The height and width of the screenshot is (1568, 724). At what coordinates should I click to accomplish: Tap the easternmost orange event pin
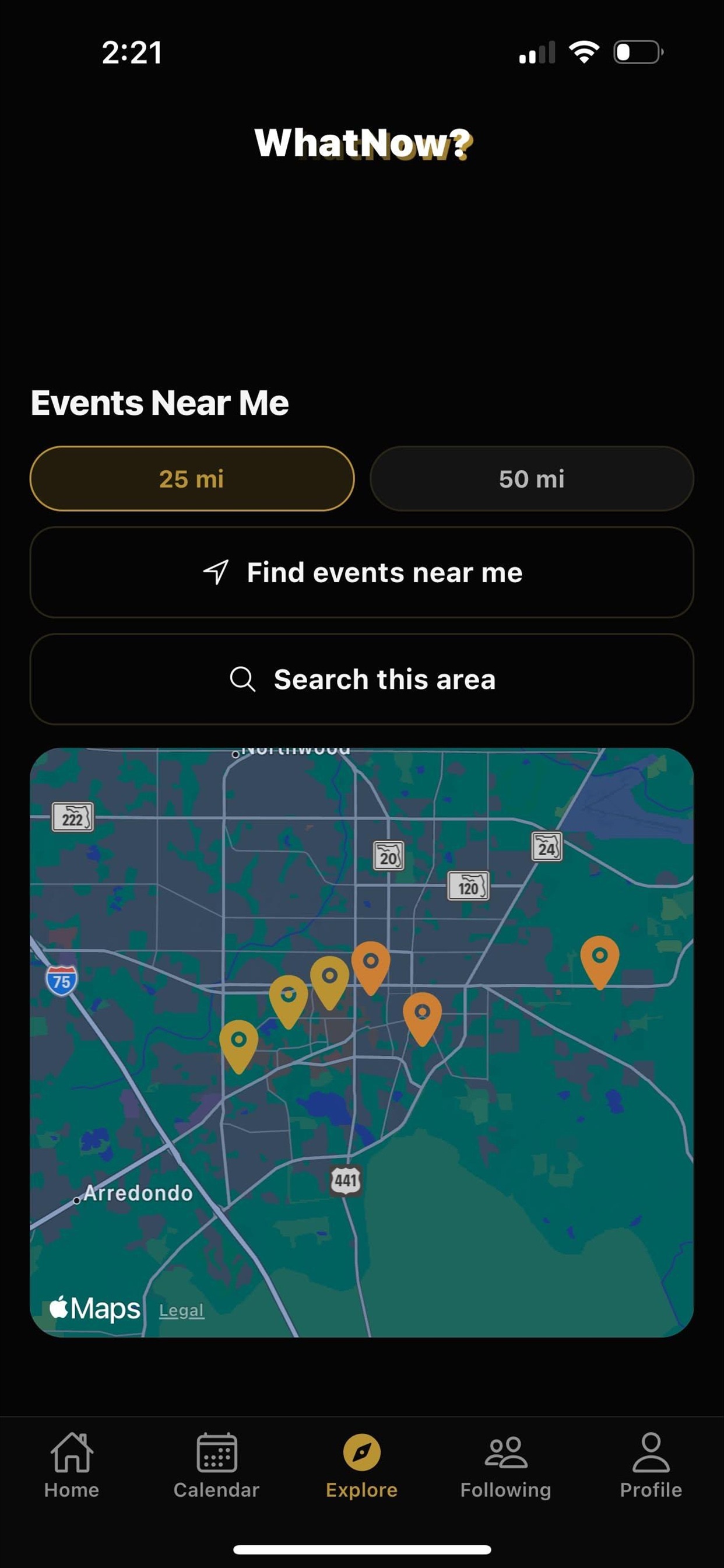(600, 962)
